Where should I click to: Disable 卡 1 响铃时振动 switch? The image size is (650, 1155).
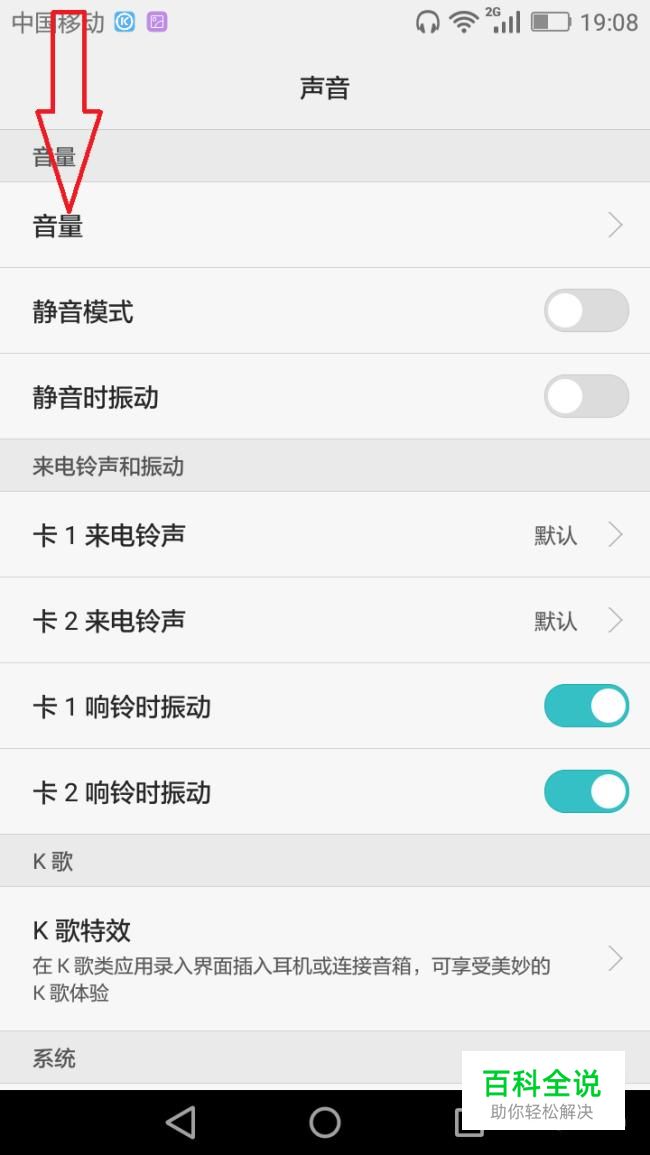586,706
